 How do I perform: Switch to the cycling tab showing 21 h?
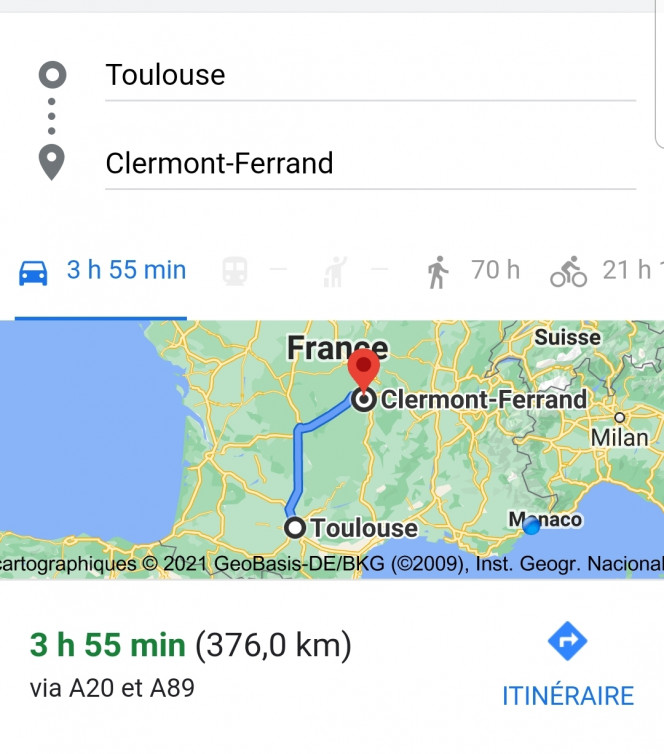tap(600, 271)
